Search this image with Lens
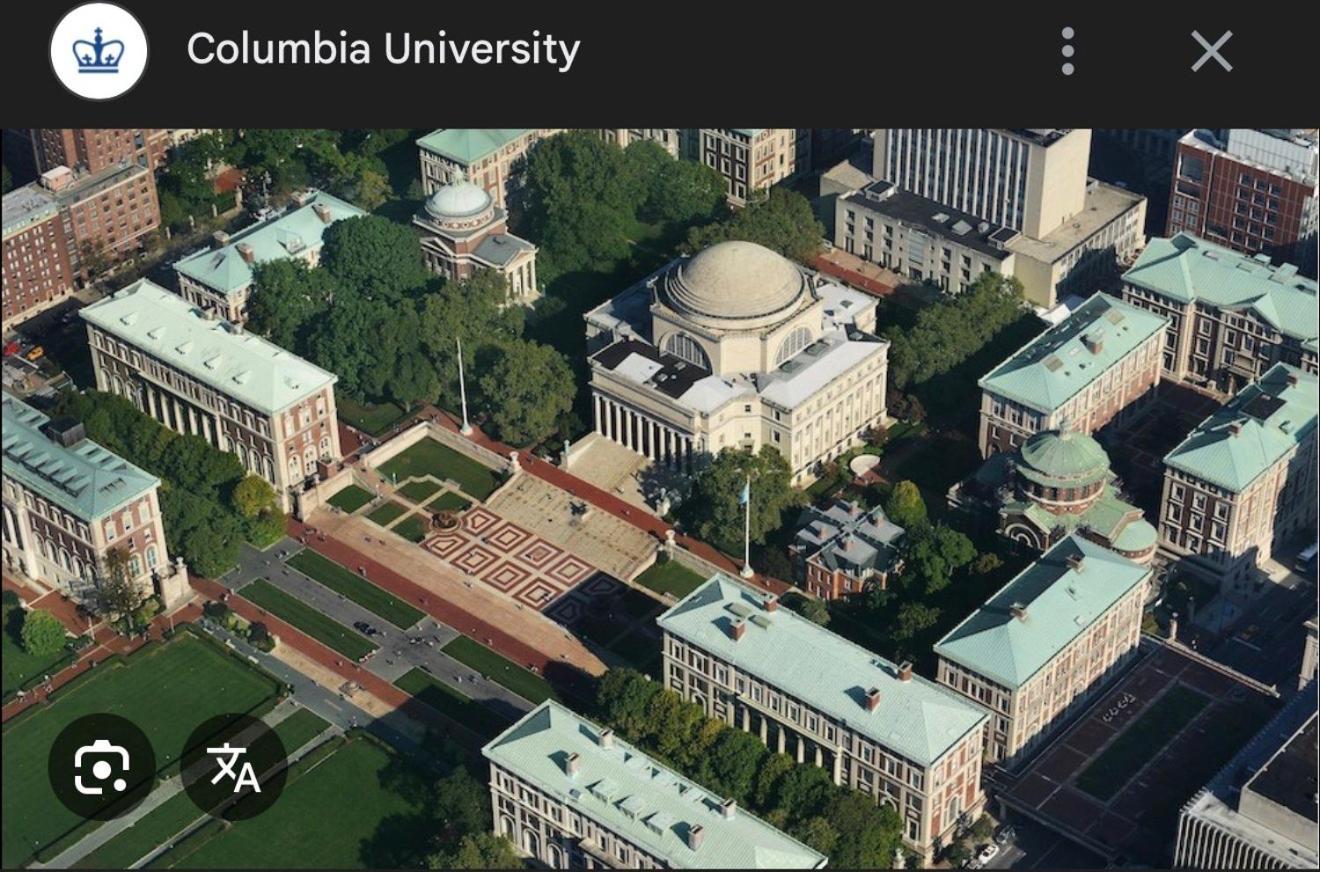This screenshot has width=1320, height=872. 102,767
